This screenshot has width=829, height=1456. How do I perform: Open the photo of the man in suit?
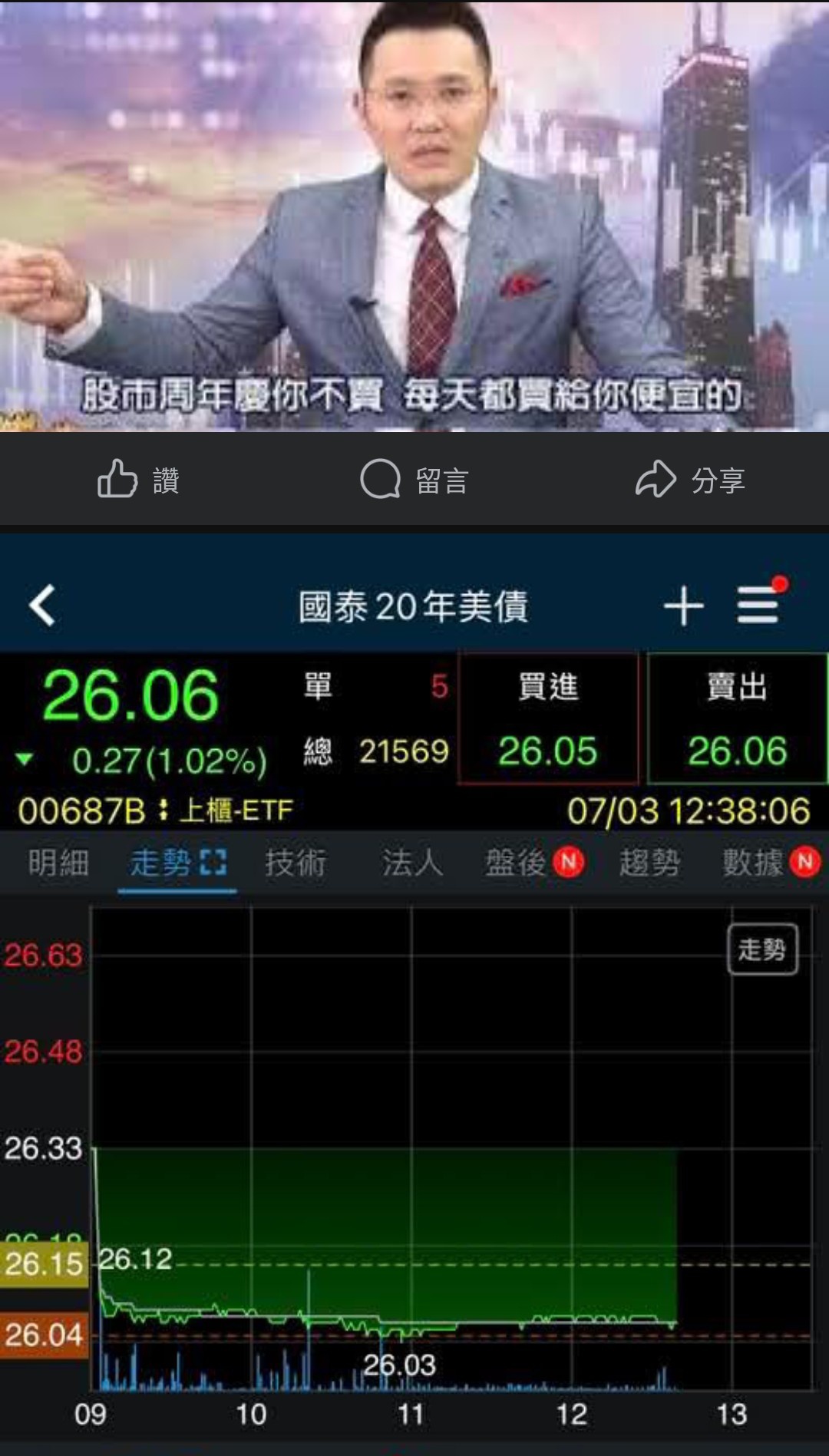414,215
